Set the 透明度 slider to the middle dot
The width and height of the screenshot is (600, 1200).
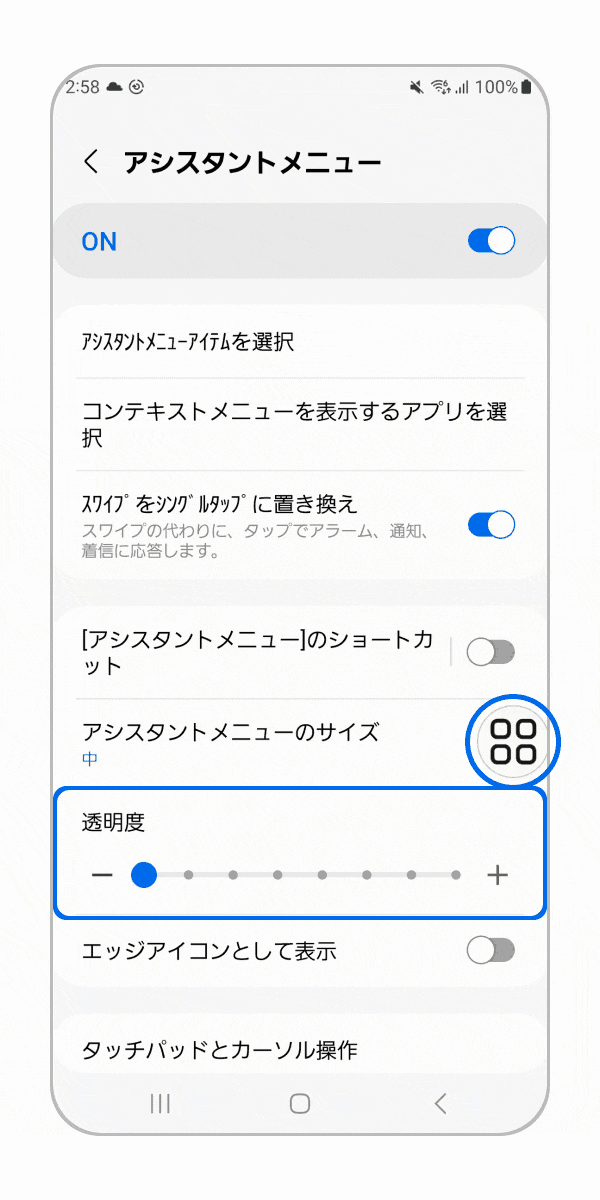(x=322, y=876)
